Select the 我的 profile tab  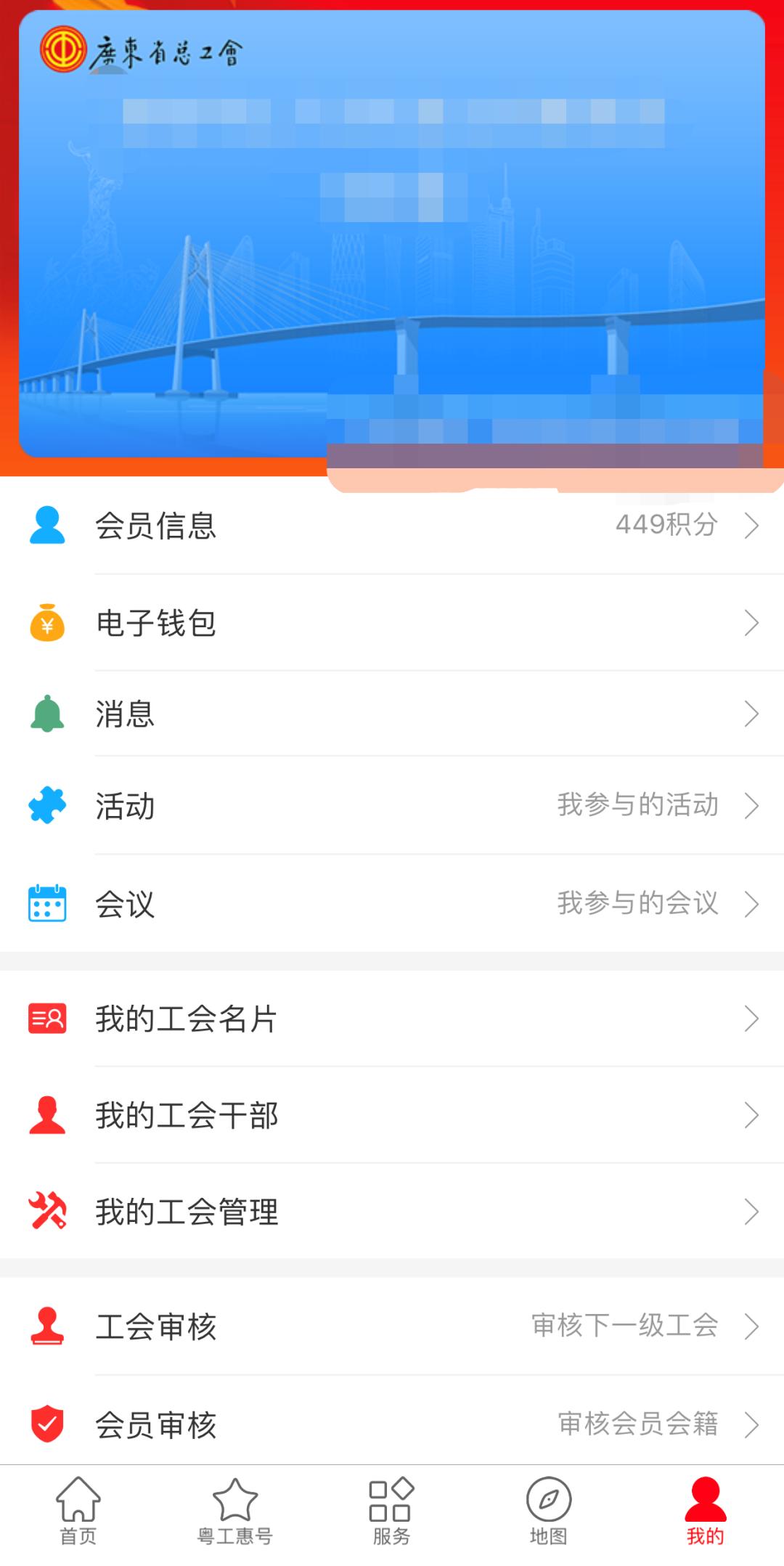(705, 1512)
